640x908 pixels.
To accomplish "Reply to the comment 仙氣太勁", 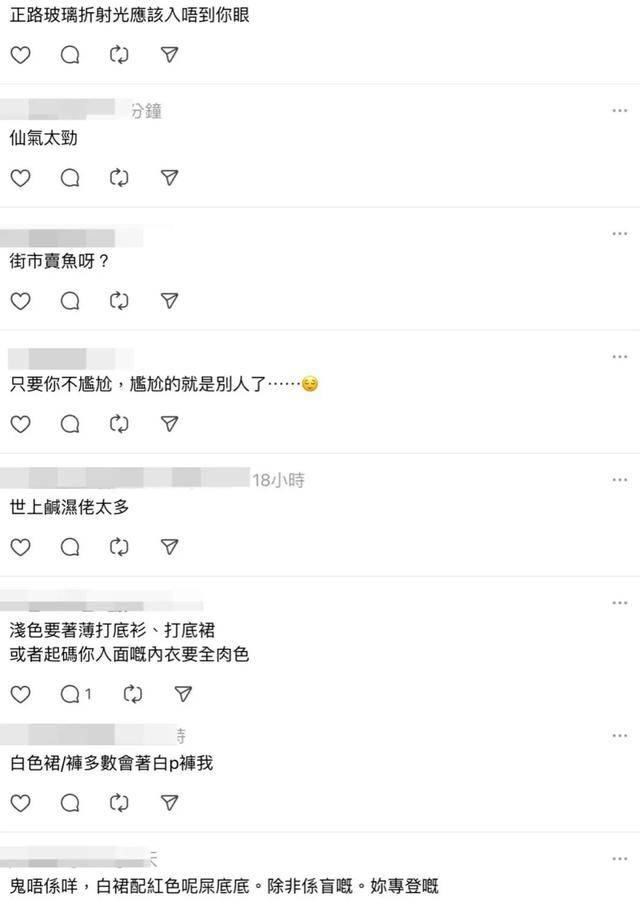I will (70, 178).
